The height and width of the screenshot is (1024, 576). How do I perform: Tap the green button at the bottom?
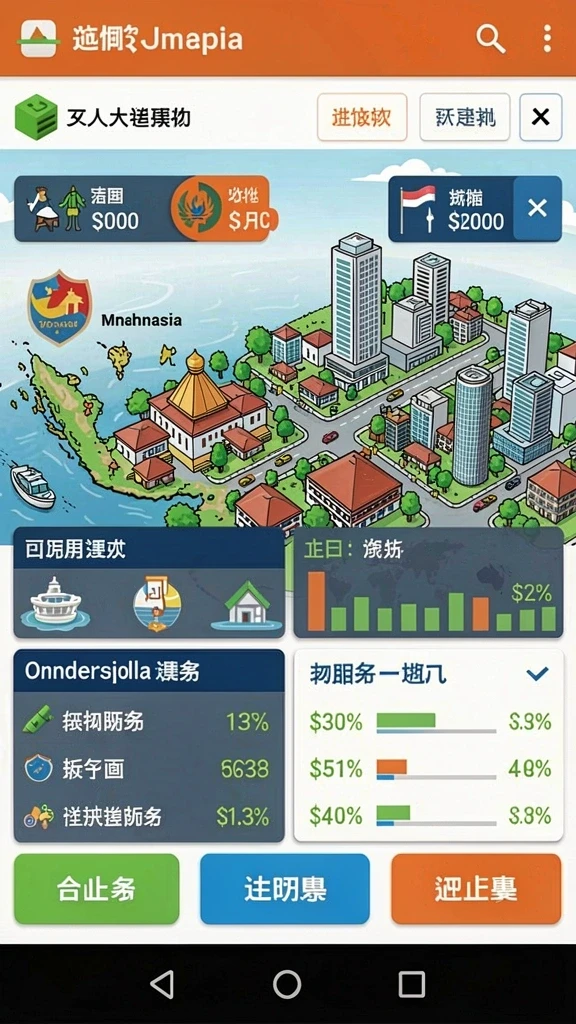(97, 889)
